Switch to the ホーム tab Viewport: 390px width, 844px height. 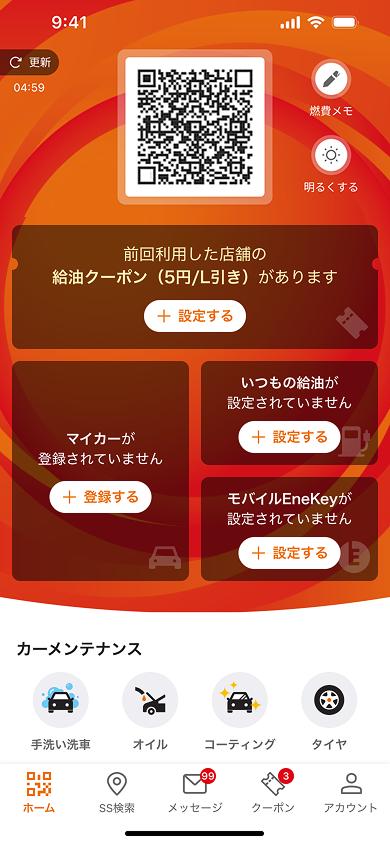coord(39,792)
